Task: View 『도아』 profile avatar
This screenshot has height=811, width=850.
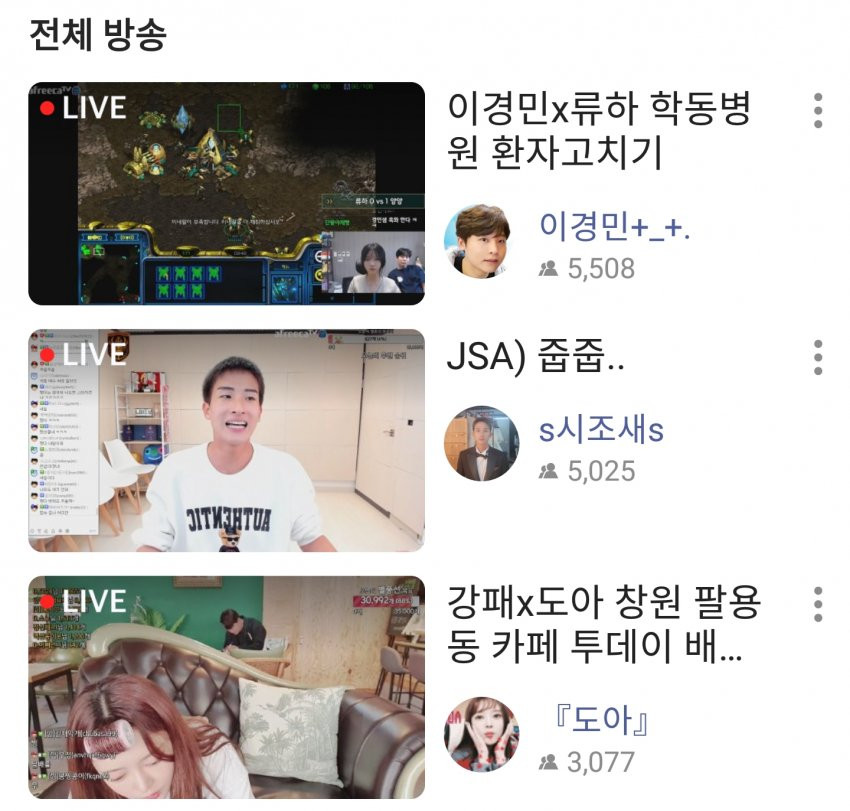Action: pos(481,734)
